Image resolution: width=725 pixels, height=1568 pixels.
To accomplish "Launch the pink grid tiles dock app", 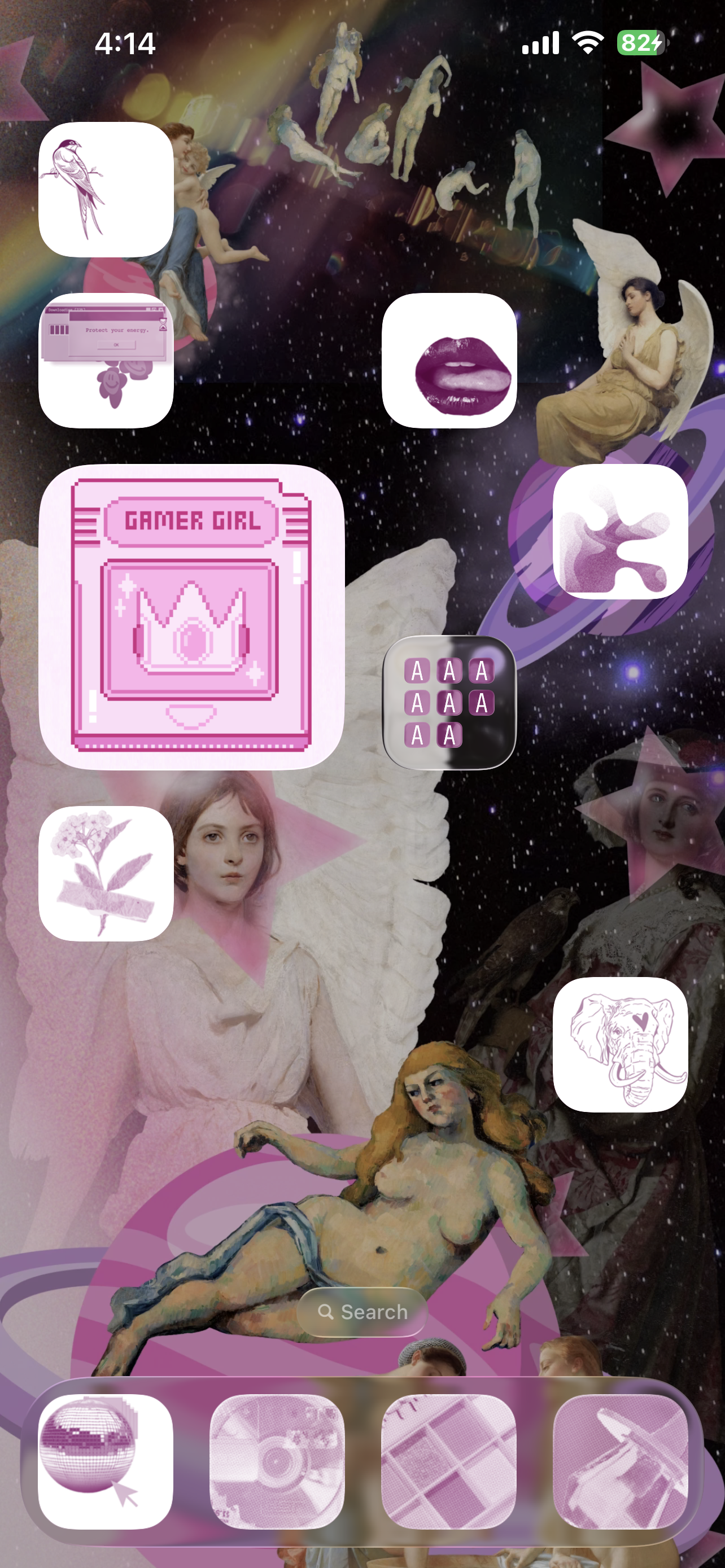I will 449,1461.
